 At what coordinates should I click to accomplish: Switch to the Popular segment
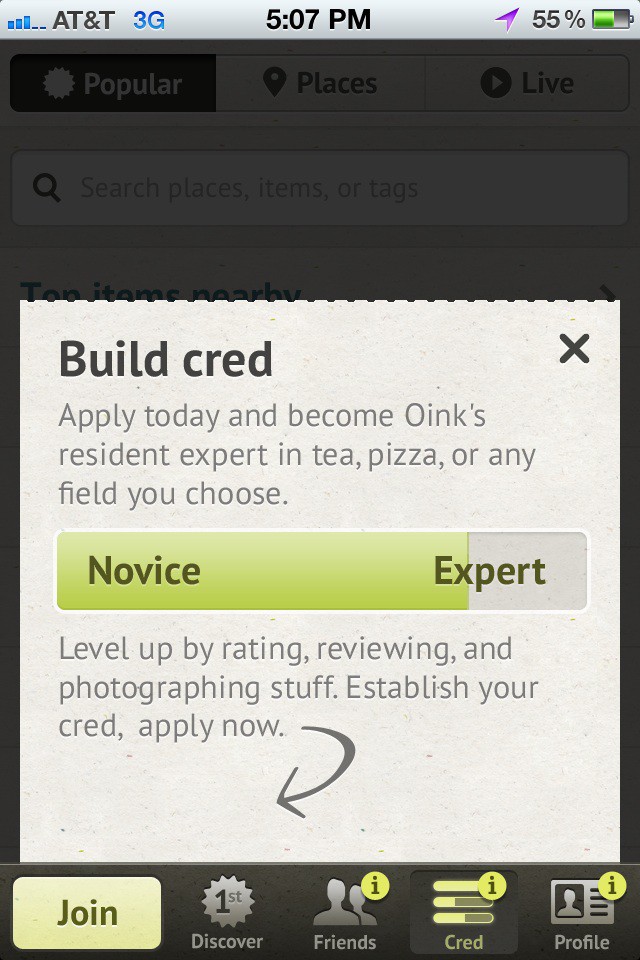113,83
